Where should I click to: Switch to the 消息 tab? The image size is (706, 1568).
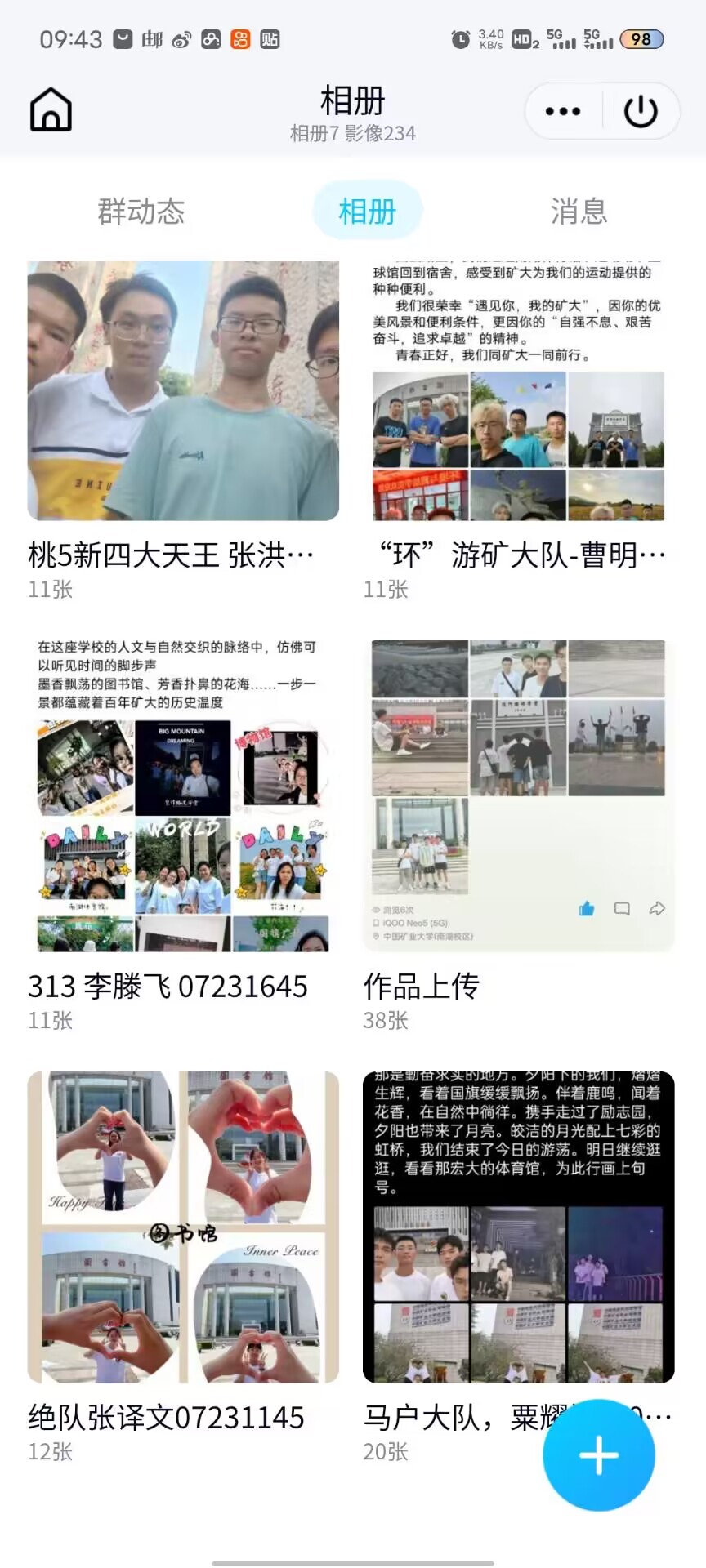[x=579, y=212]
